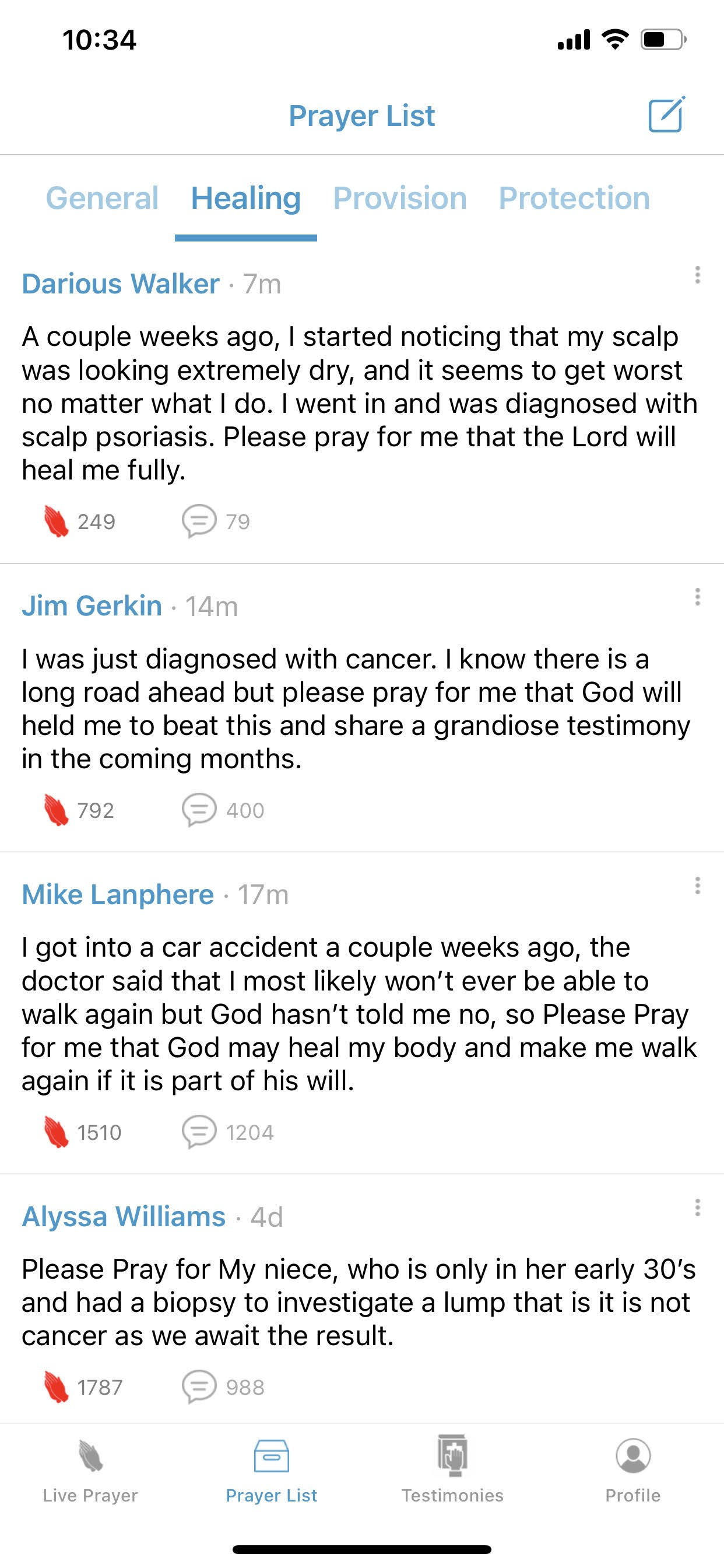Screen dimensions: 724x1568
Task: Open comments on Alyssa Williams' post
Action: 199,1387
